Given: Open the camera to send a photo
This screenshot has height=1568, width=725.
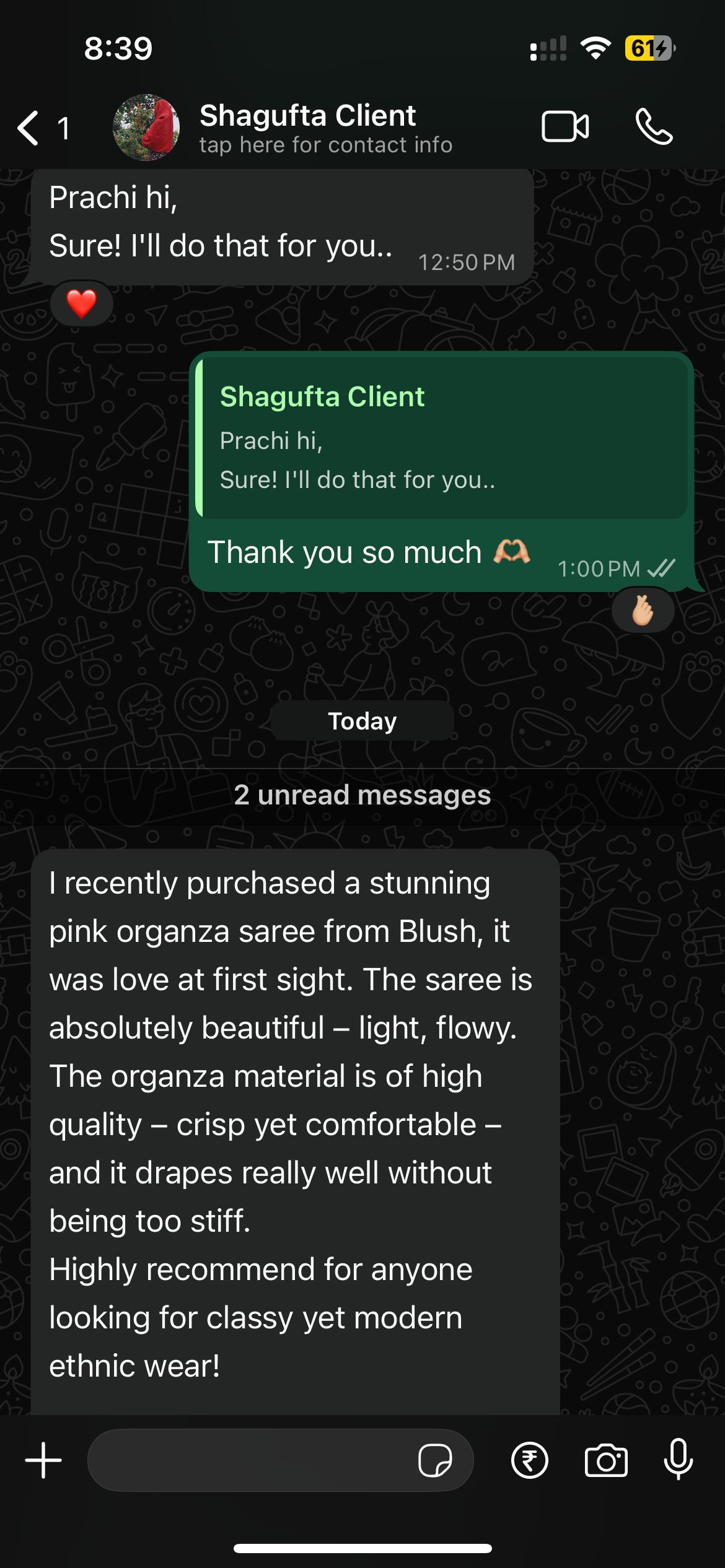Looking at the screenshot, I should [x=606, y=1460].
